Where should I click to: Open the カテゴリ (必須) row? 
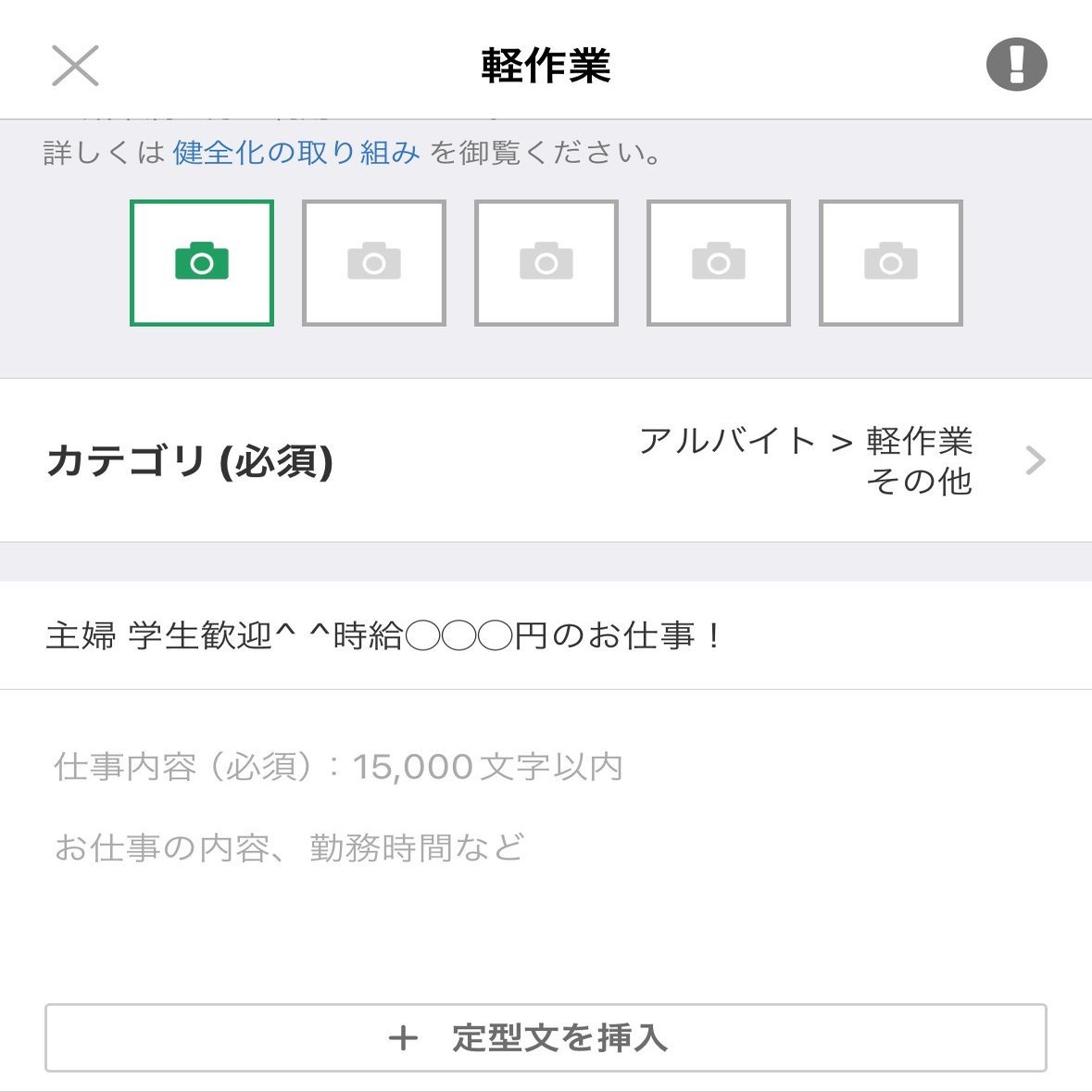[546, 460]
